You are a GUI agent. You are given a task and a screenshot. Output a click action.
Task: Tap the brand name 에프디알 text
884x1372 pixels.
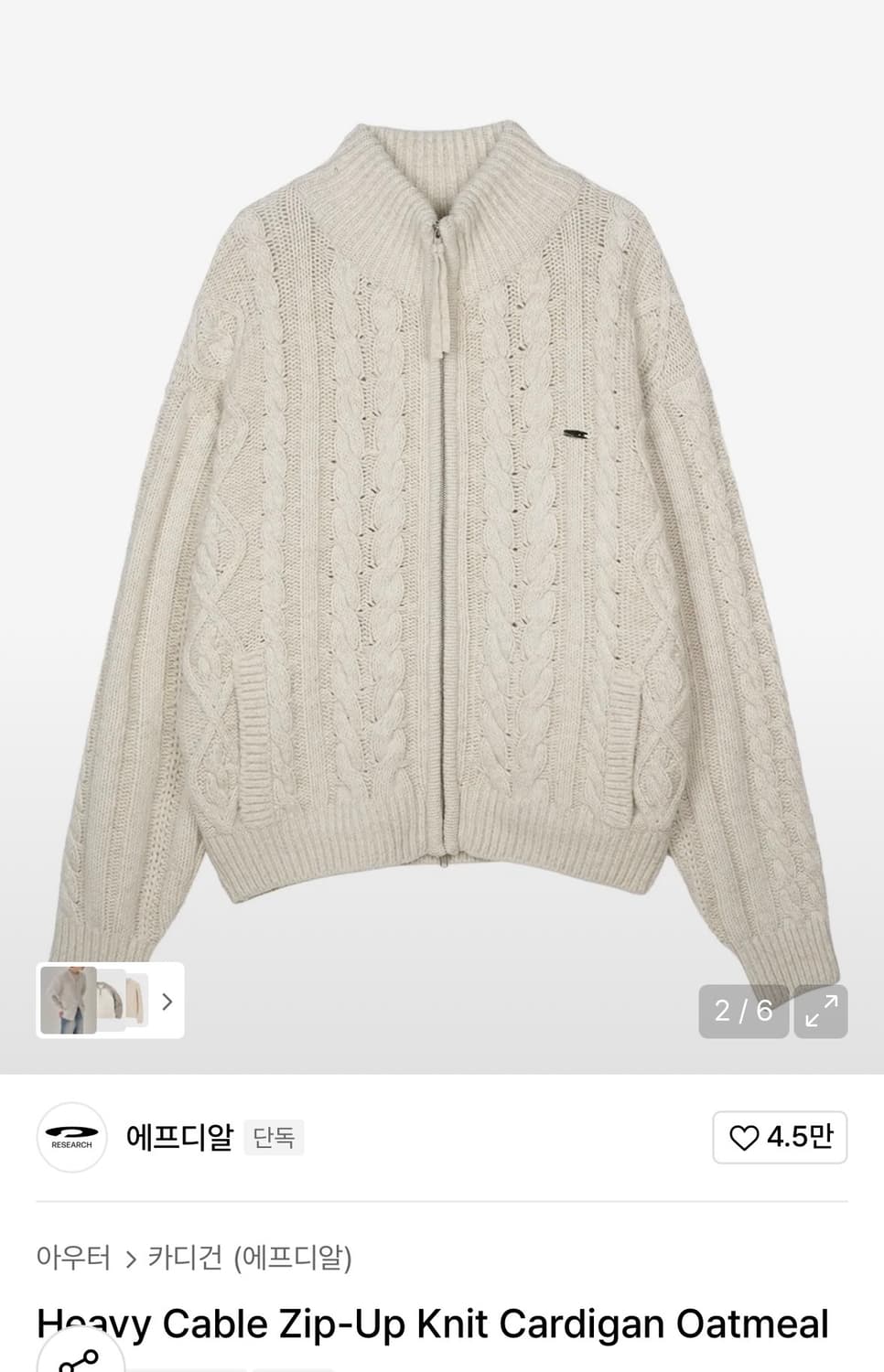click(x=180, y=1135)
